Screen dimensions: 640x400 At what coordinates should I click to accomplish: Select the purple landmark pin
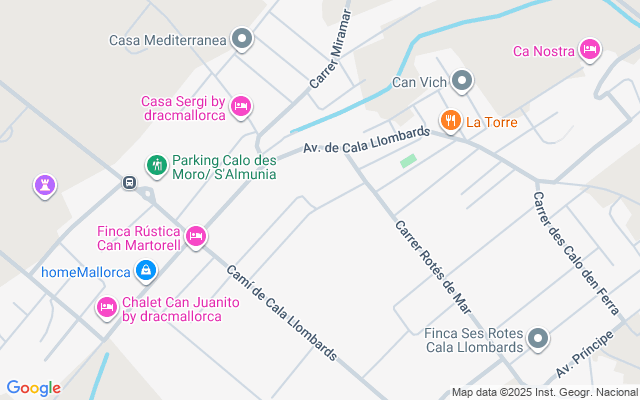(x=44, y=185)
